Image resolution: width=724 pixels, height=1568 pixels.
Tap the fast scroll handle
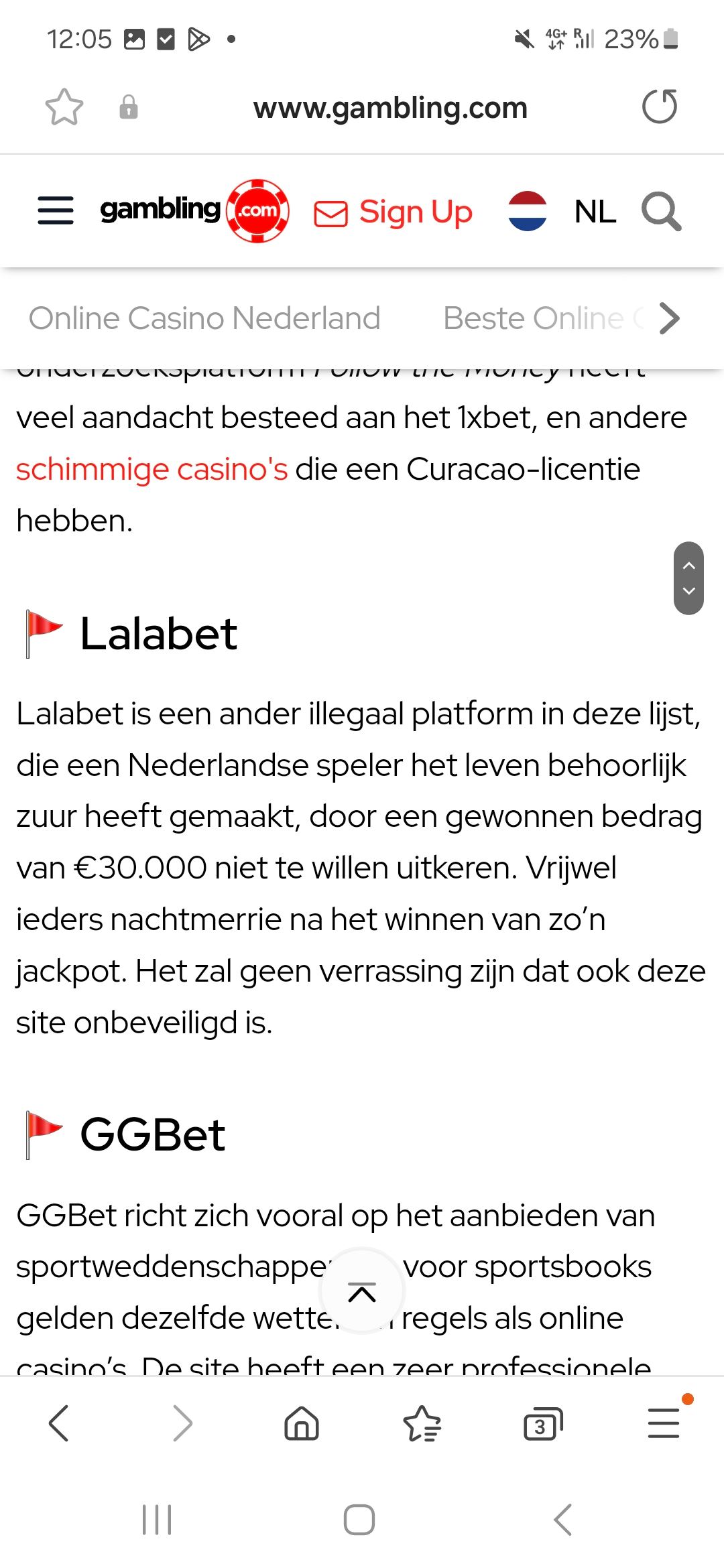(688, 578)
